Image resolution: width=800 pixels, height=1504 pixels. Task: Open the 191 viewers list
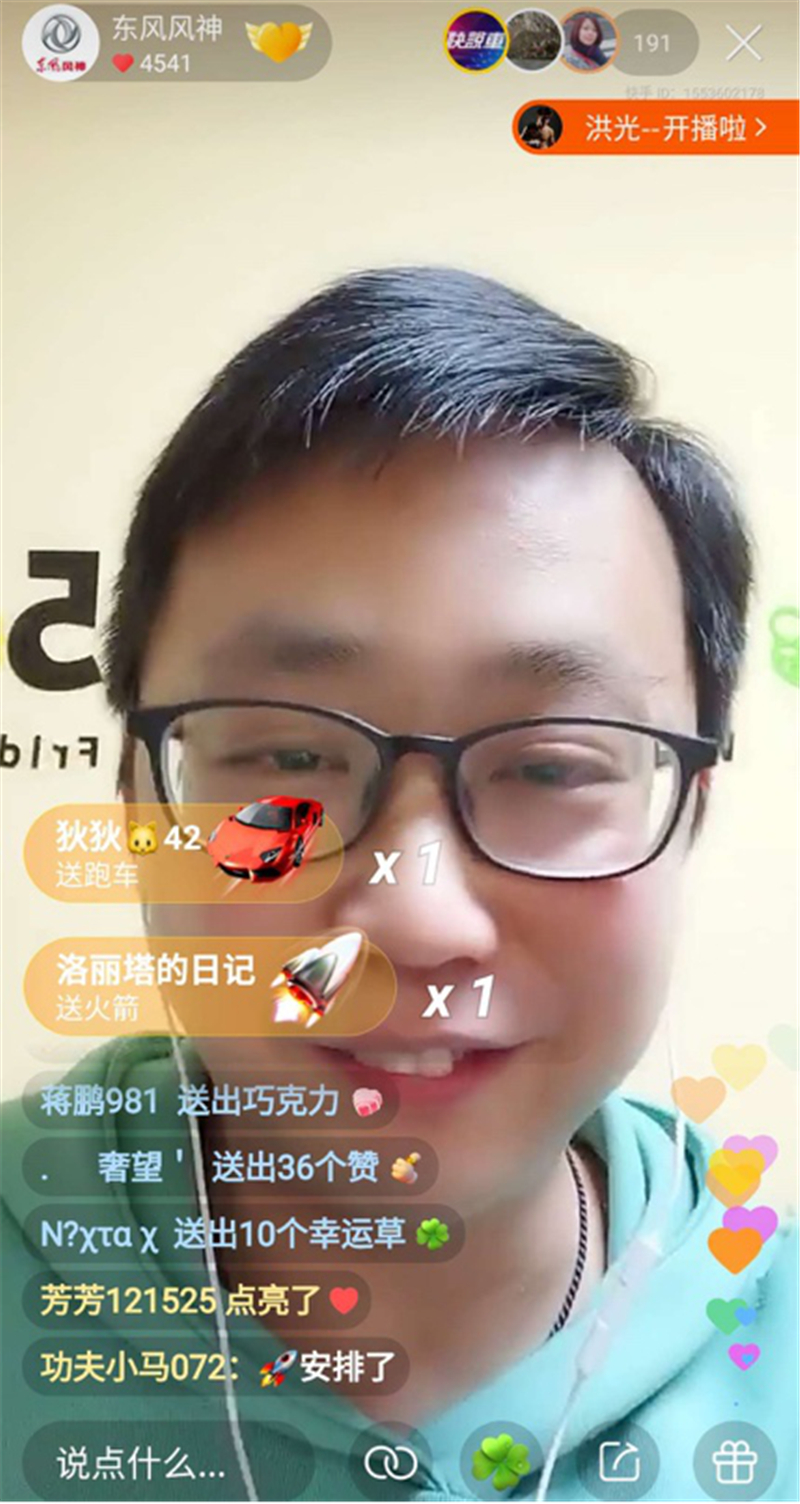tap(652, 44)
